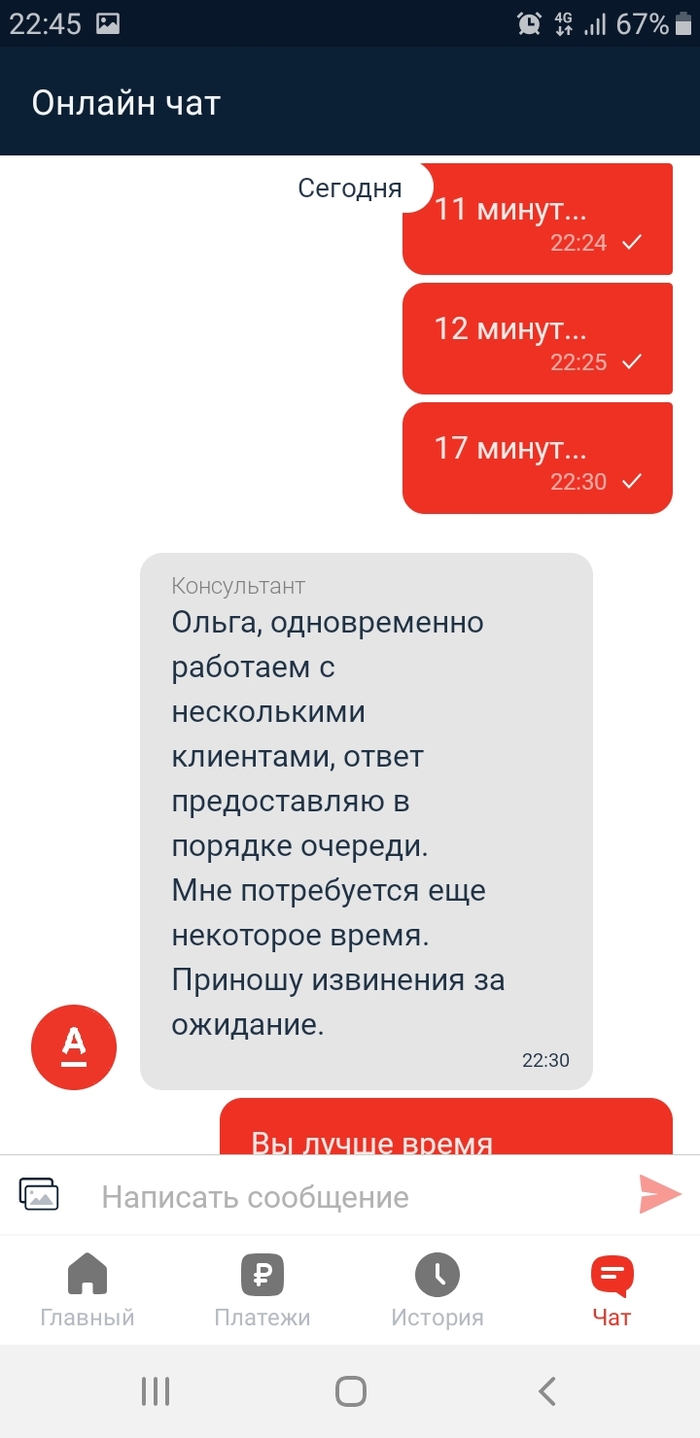Attach an image from the gallery

(39, 1195)
